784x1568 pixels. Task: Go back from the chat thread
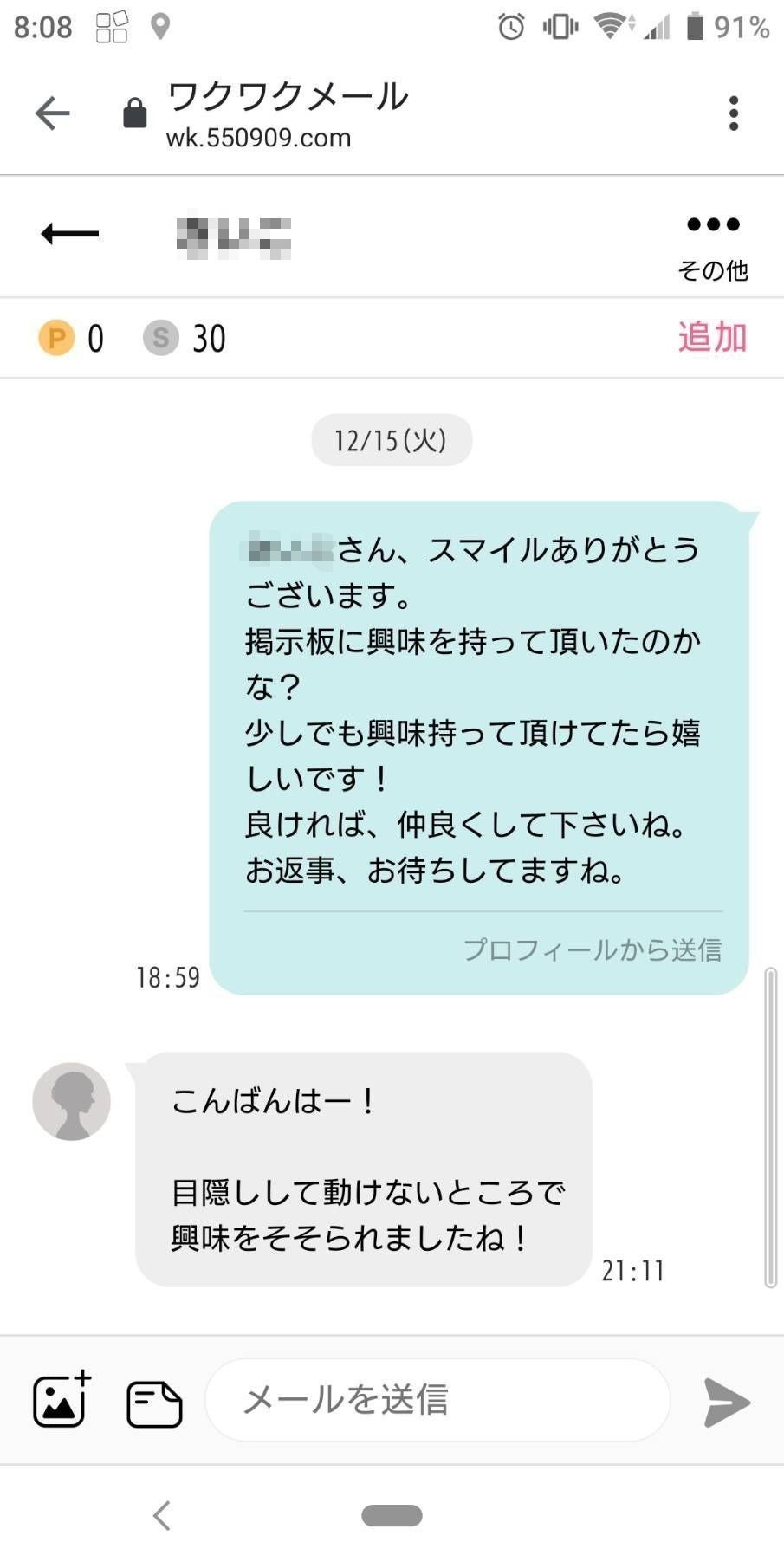(70, 234)
